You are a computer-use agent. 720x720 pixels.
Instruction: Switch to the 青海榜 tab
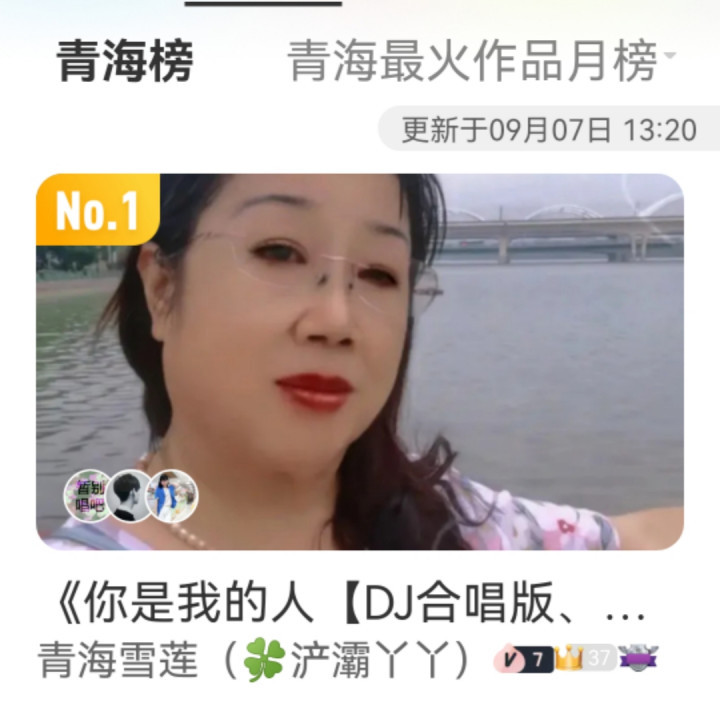click(125, 61)
